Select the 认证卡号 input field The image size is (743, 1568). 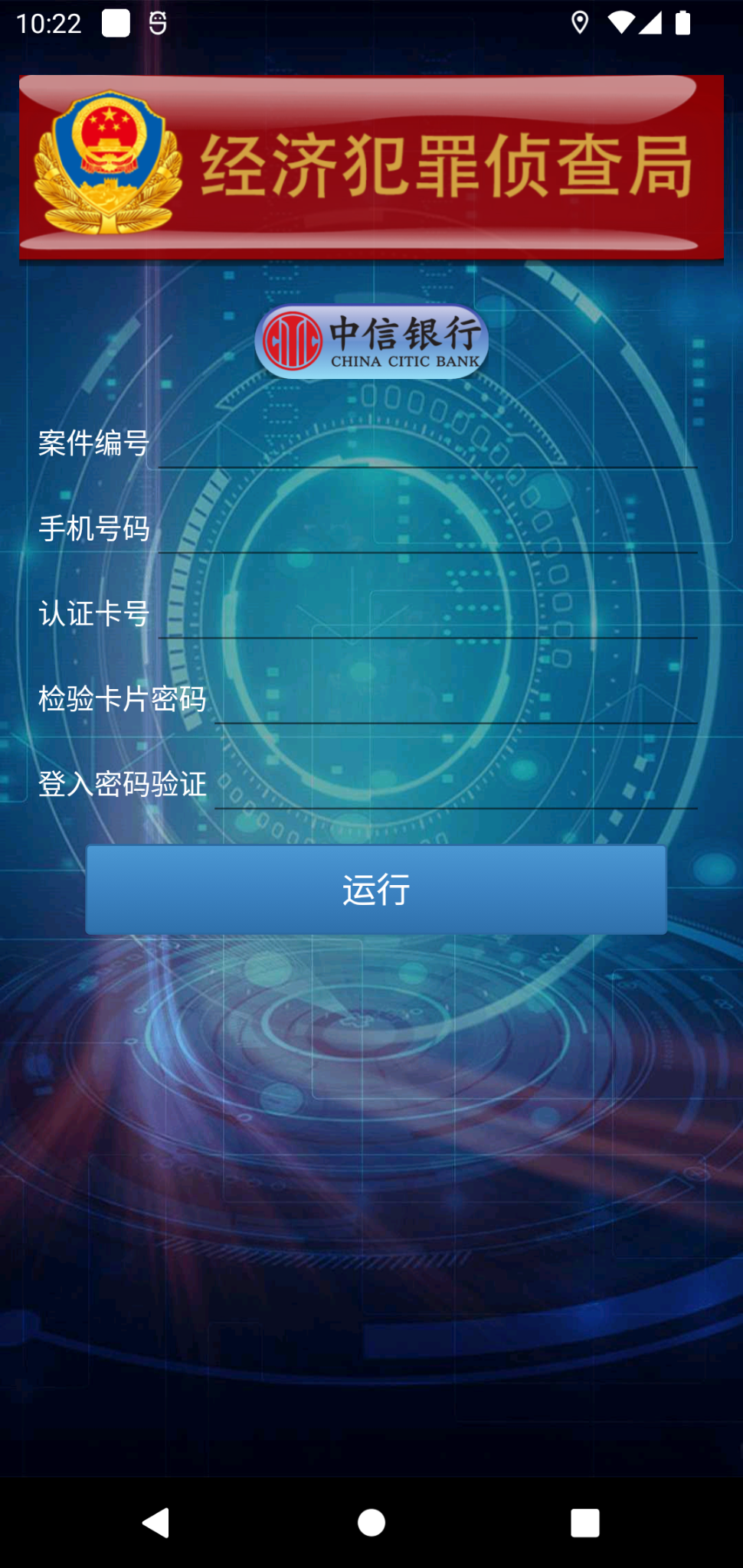point(427,615)
